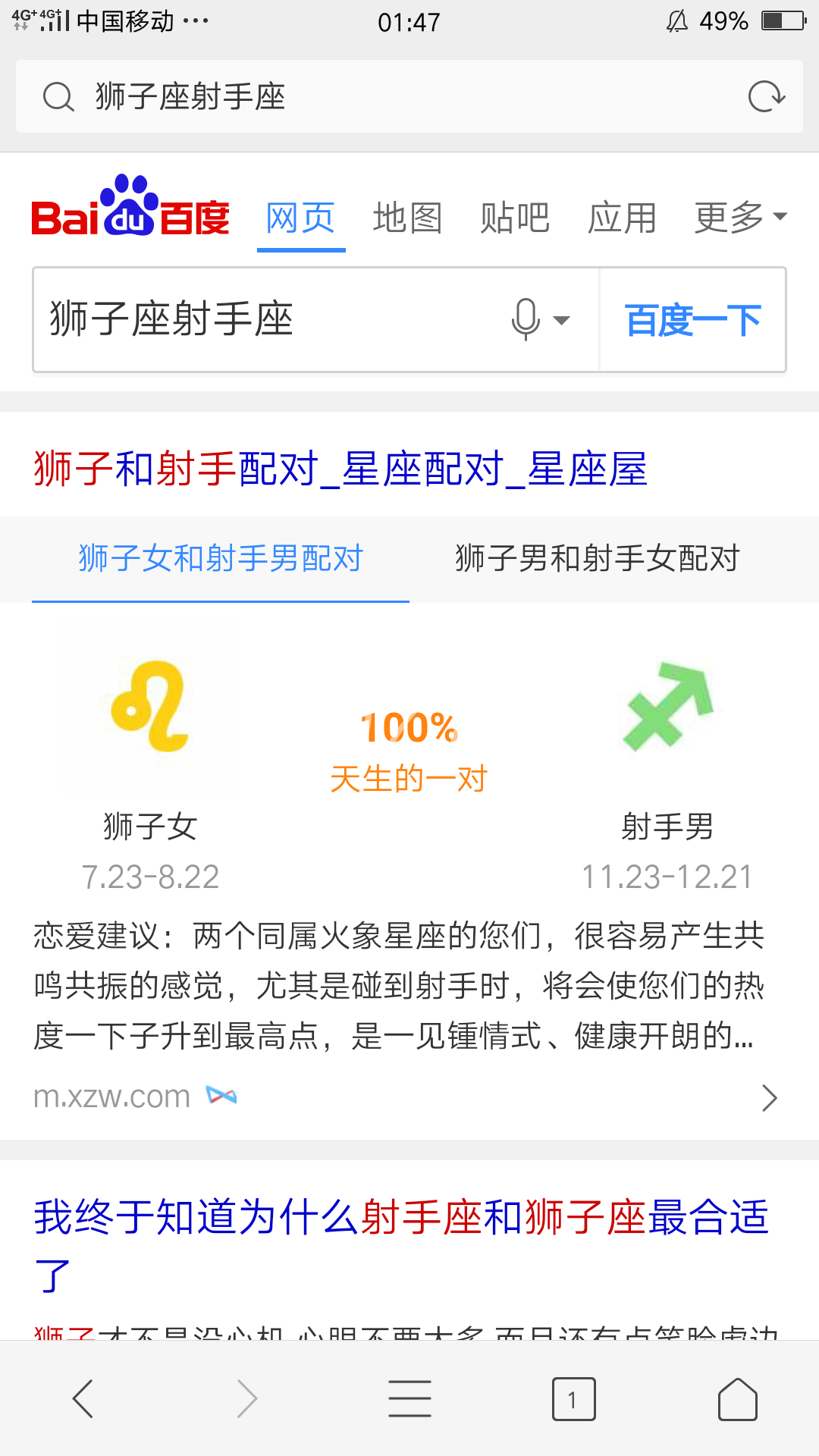Open the tab switcher showing 1

tap(574, 1399)
